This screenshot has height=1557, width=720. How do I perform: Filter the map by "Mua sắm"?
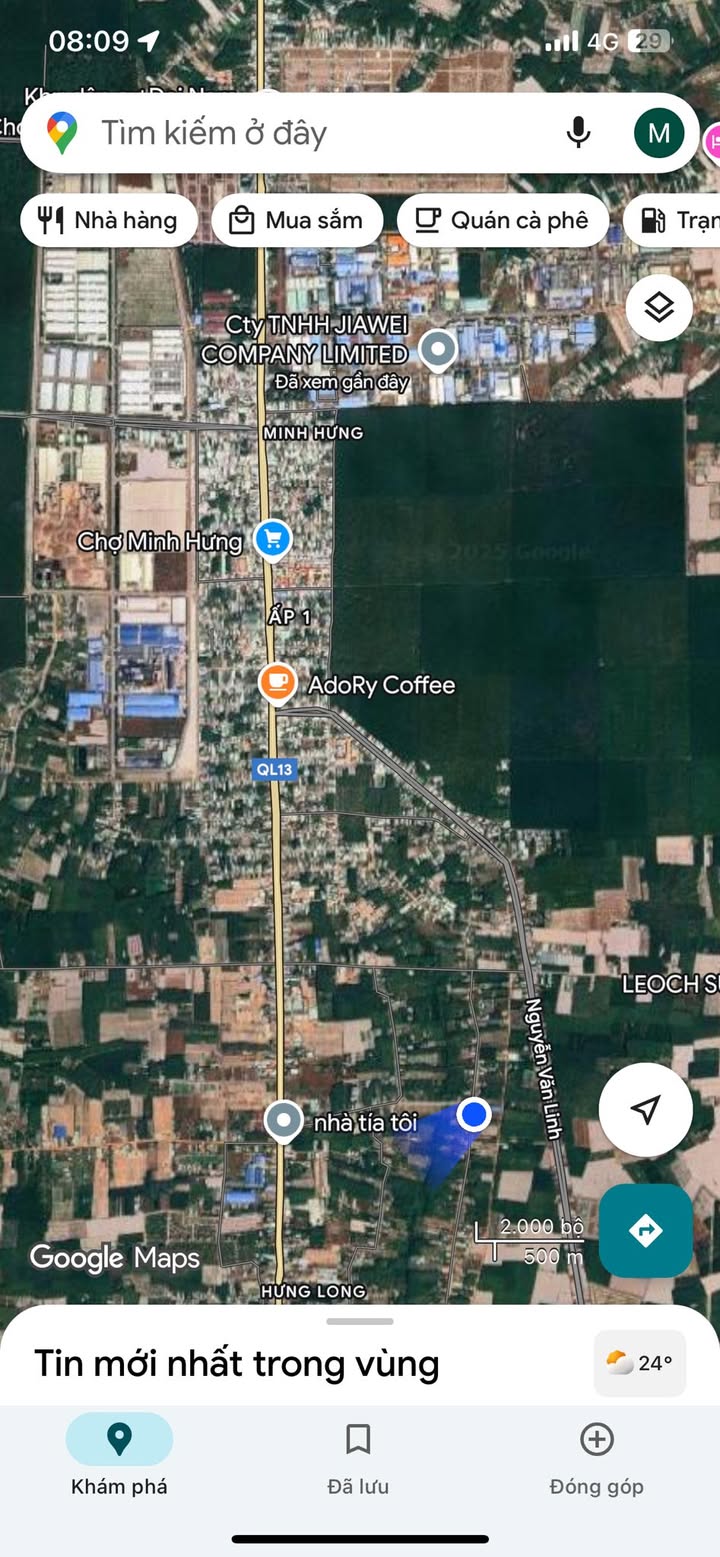297,221
